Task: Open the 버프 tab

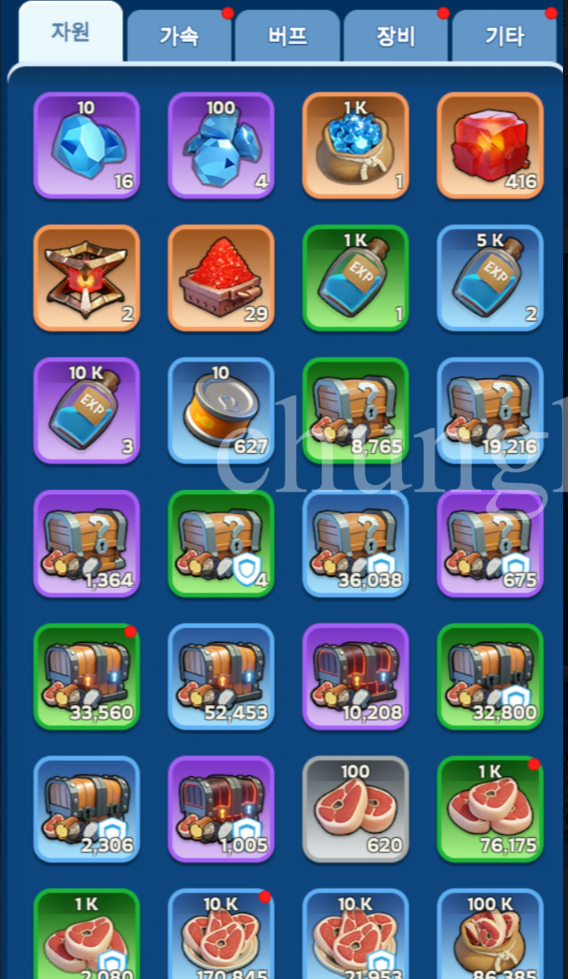Action: pos(288,36)
